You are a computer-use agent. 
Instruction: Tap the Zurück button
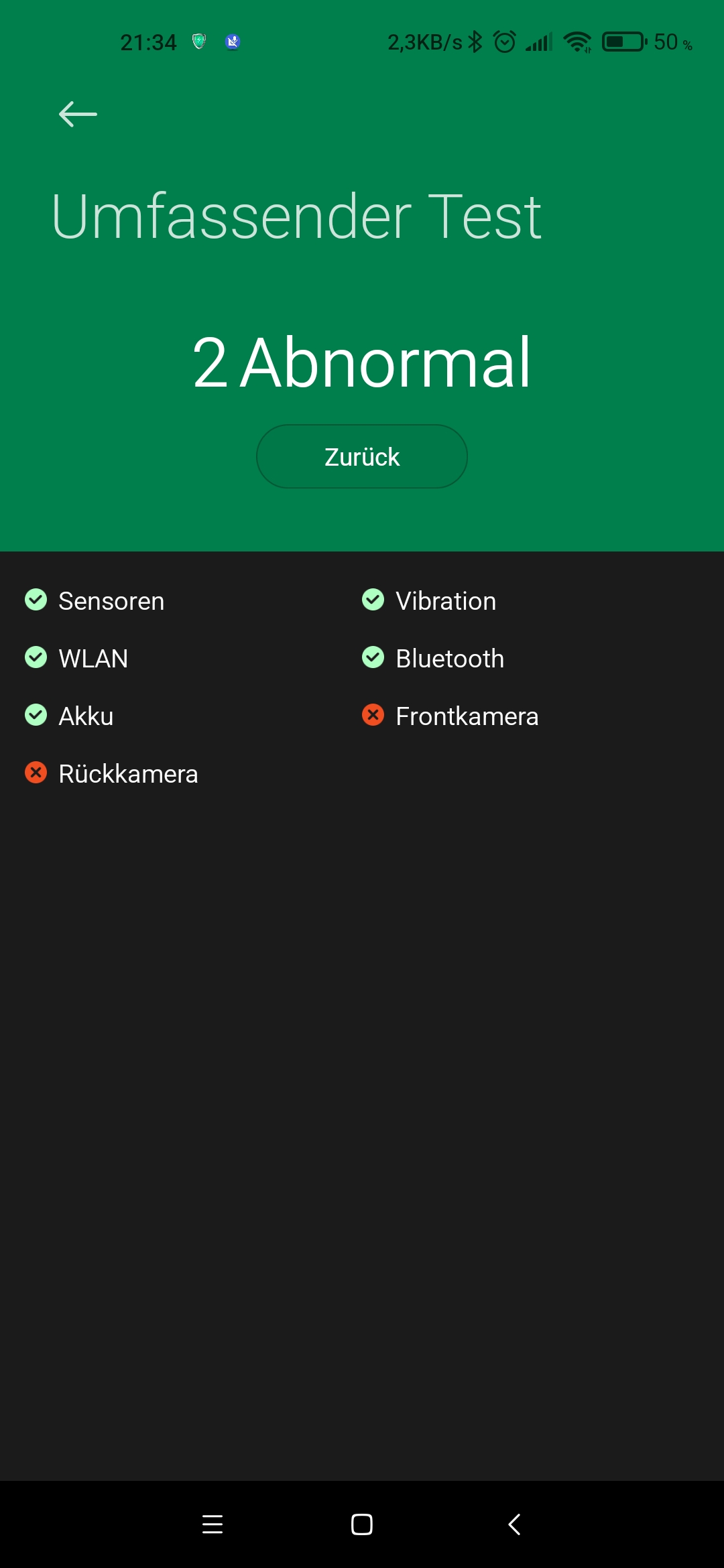(362, 456)
